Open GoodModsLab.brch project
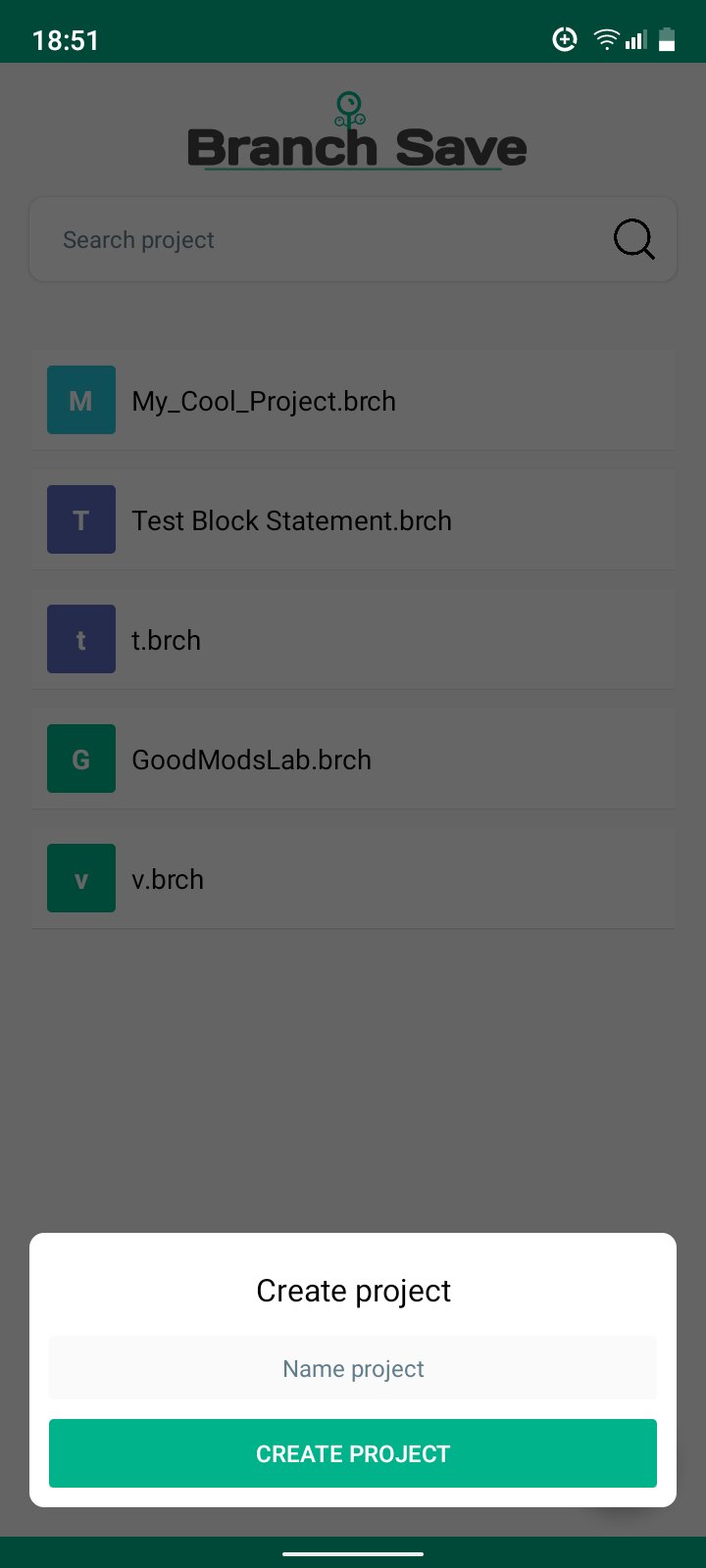Image resolution: width=706 pixels, height=1568 pixels. [x=353, y=759]
